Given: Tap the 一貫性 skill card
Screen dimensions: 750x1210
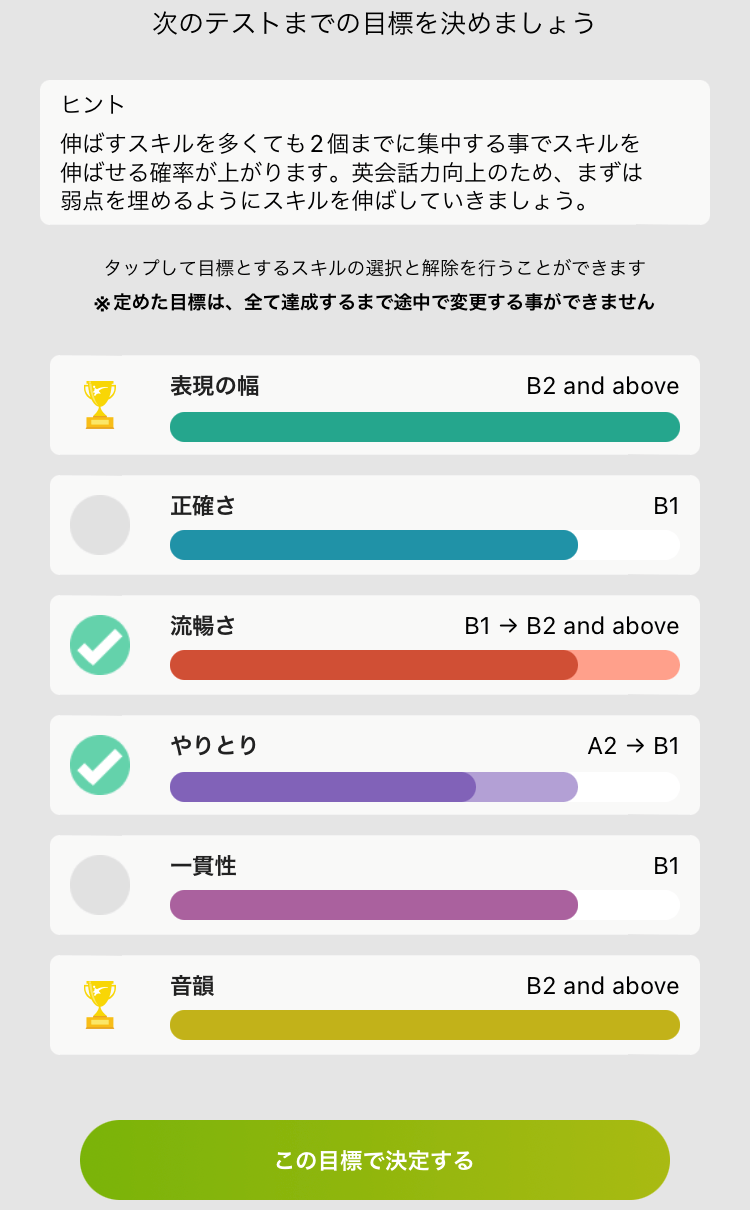Looking at the screenshot, I should click(375, 884).
